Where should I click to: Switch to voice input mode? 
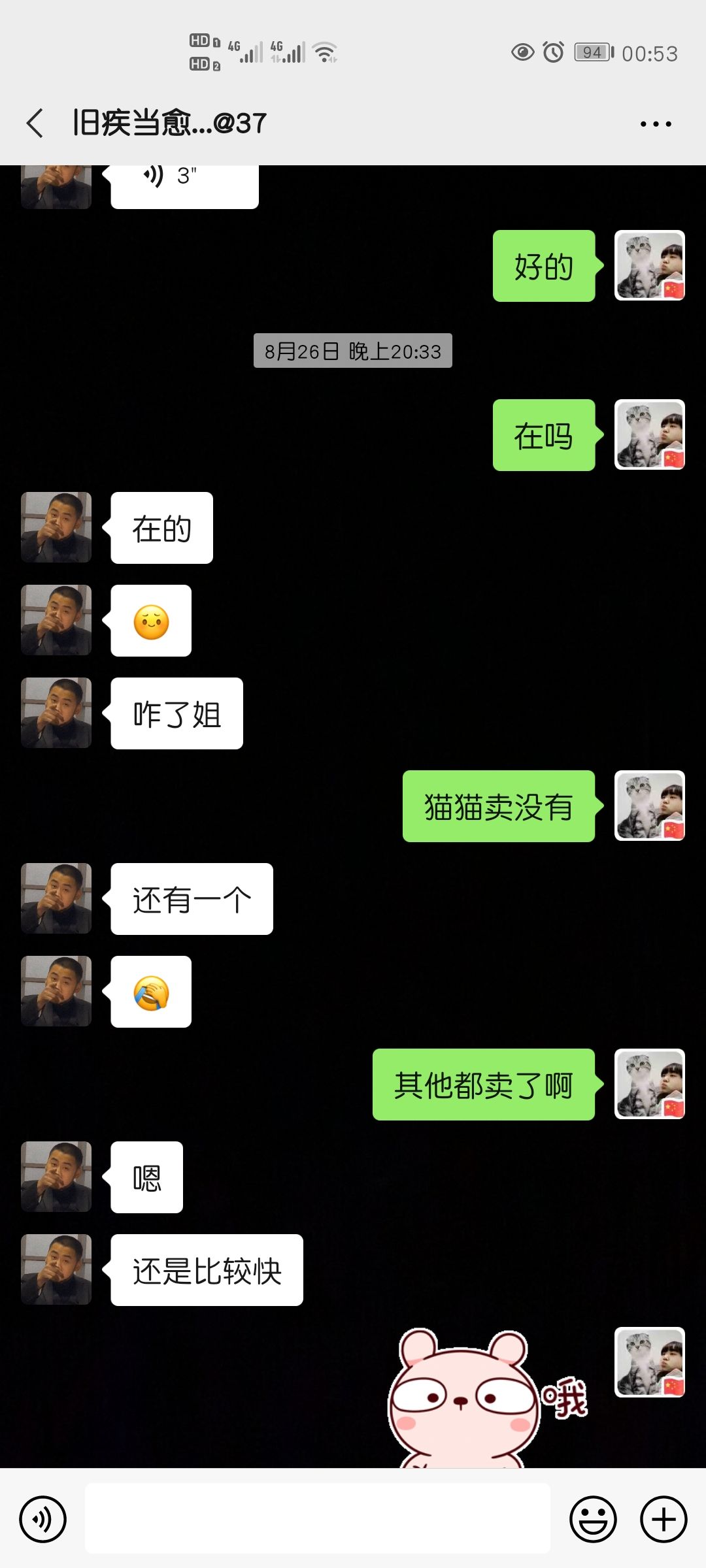click(x=43, y=1519)
